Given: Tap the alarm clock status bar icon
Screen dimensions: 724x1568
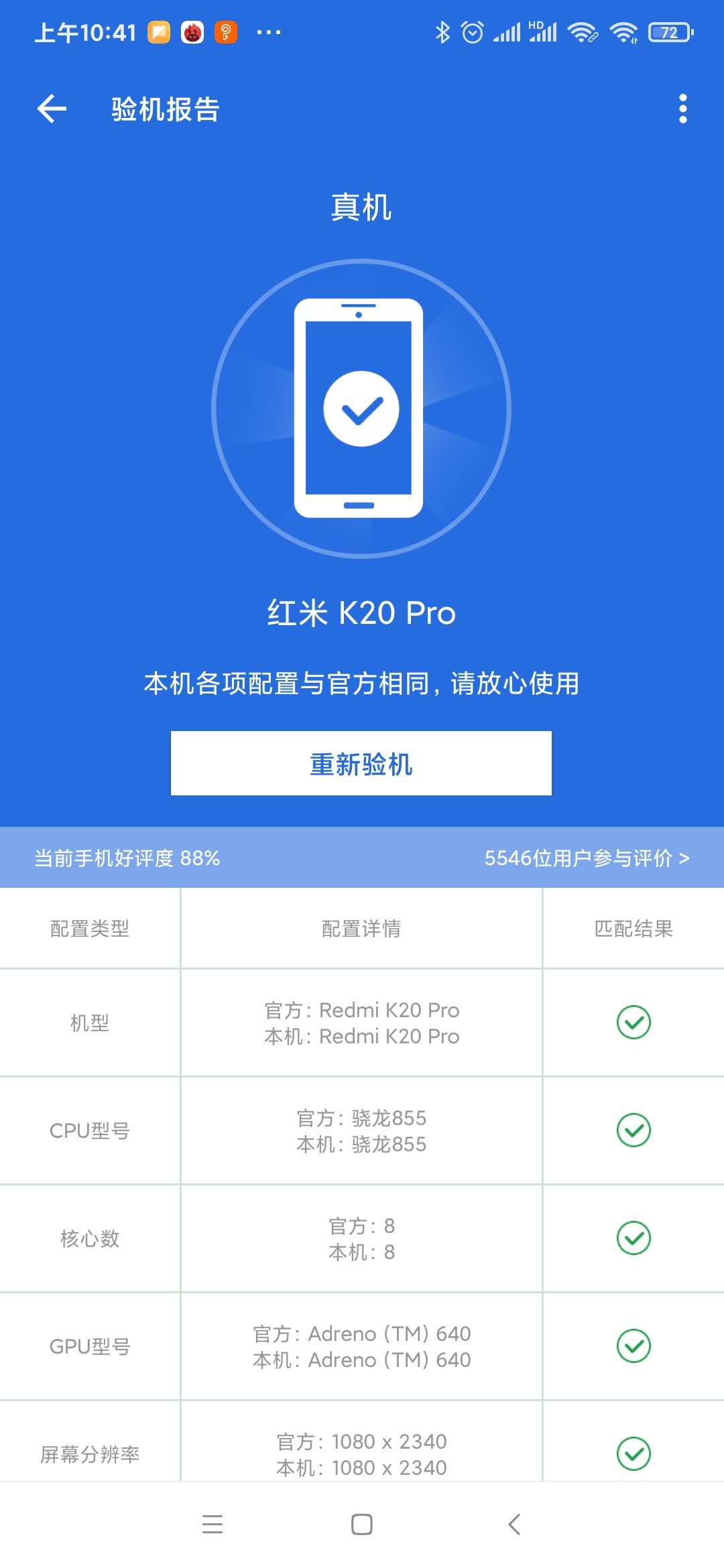Looking at the screenshot, I should 471,31.
